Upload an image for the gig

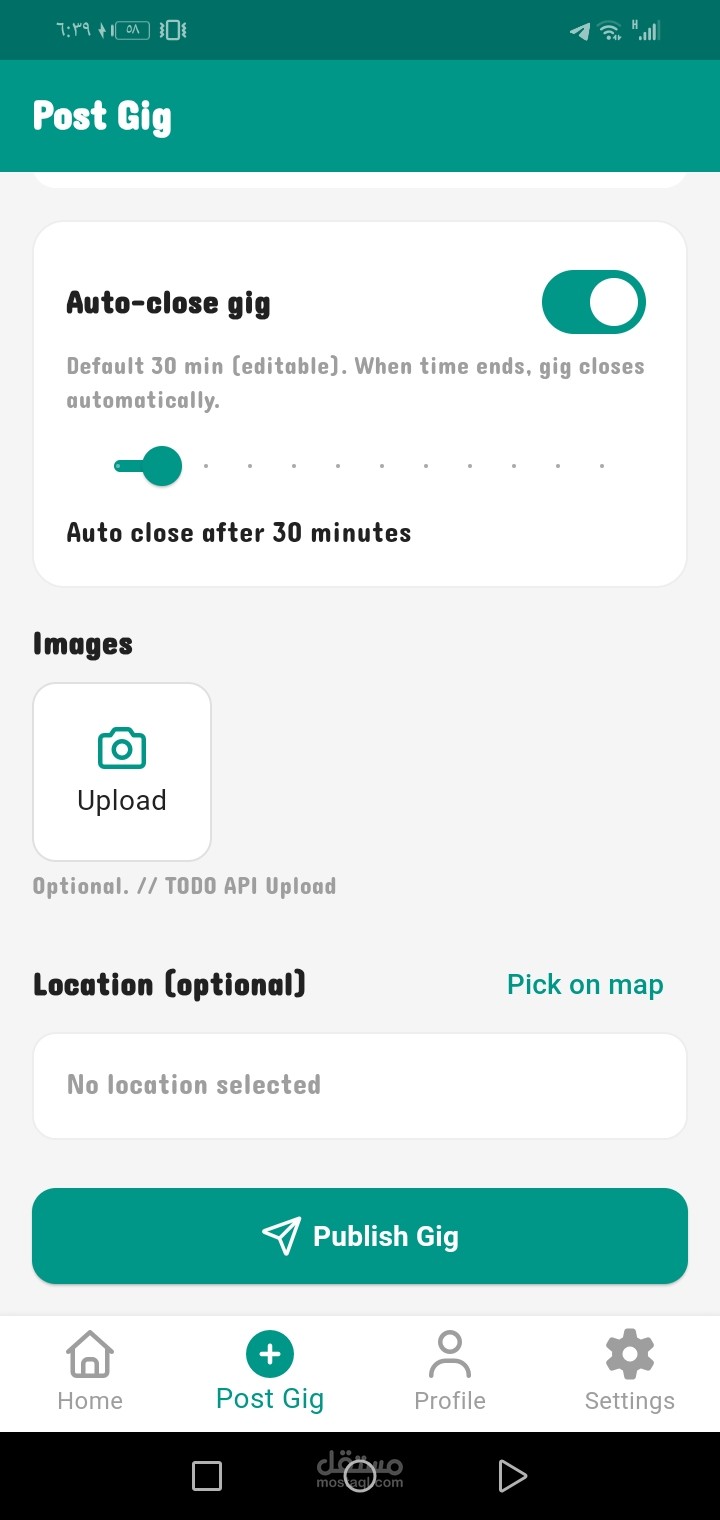(x=122, y=771)
